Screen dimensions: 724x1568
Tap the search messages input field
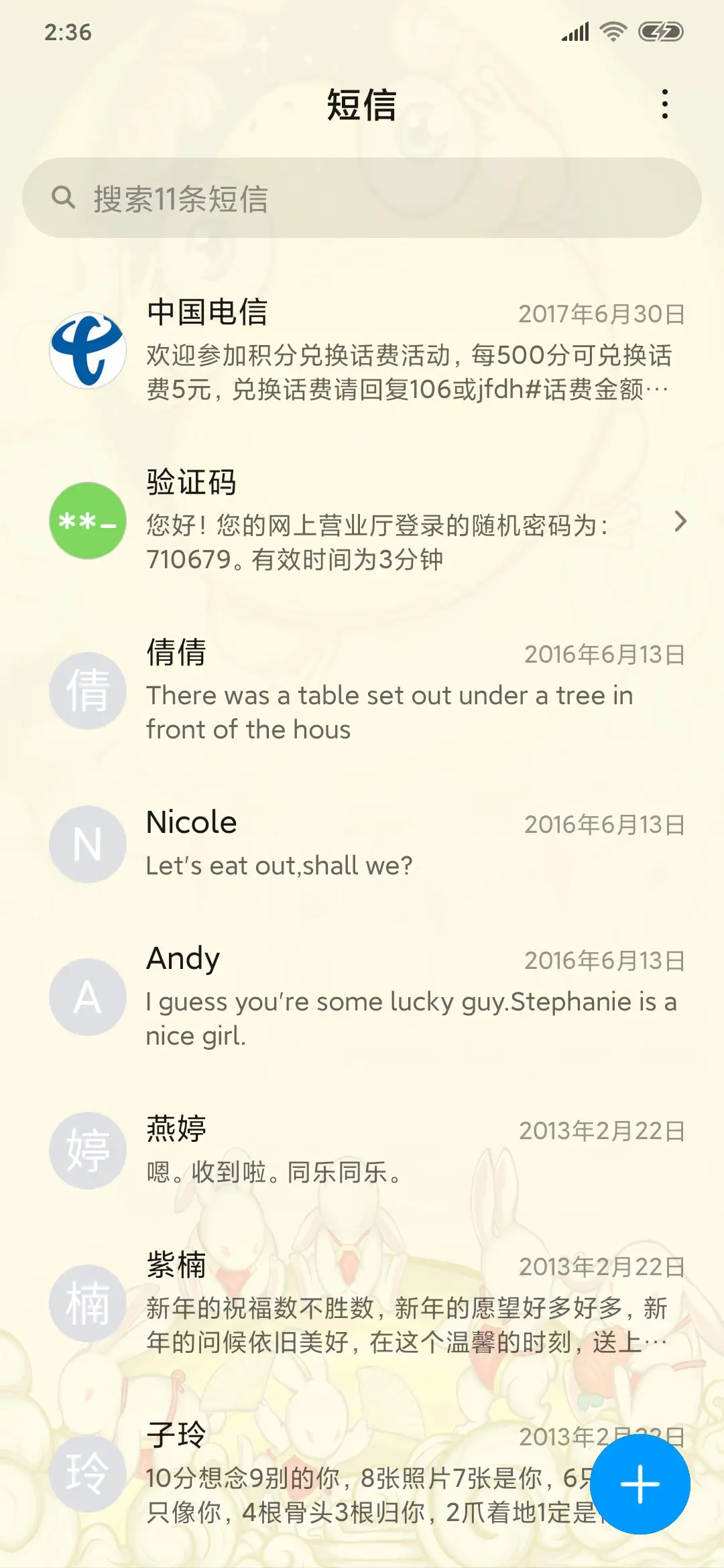[x=362, y=196]
